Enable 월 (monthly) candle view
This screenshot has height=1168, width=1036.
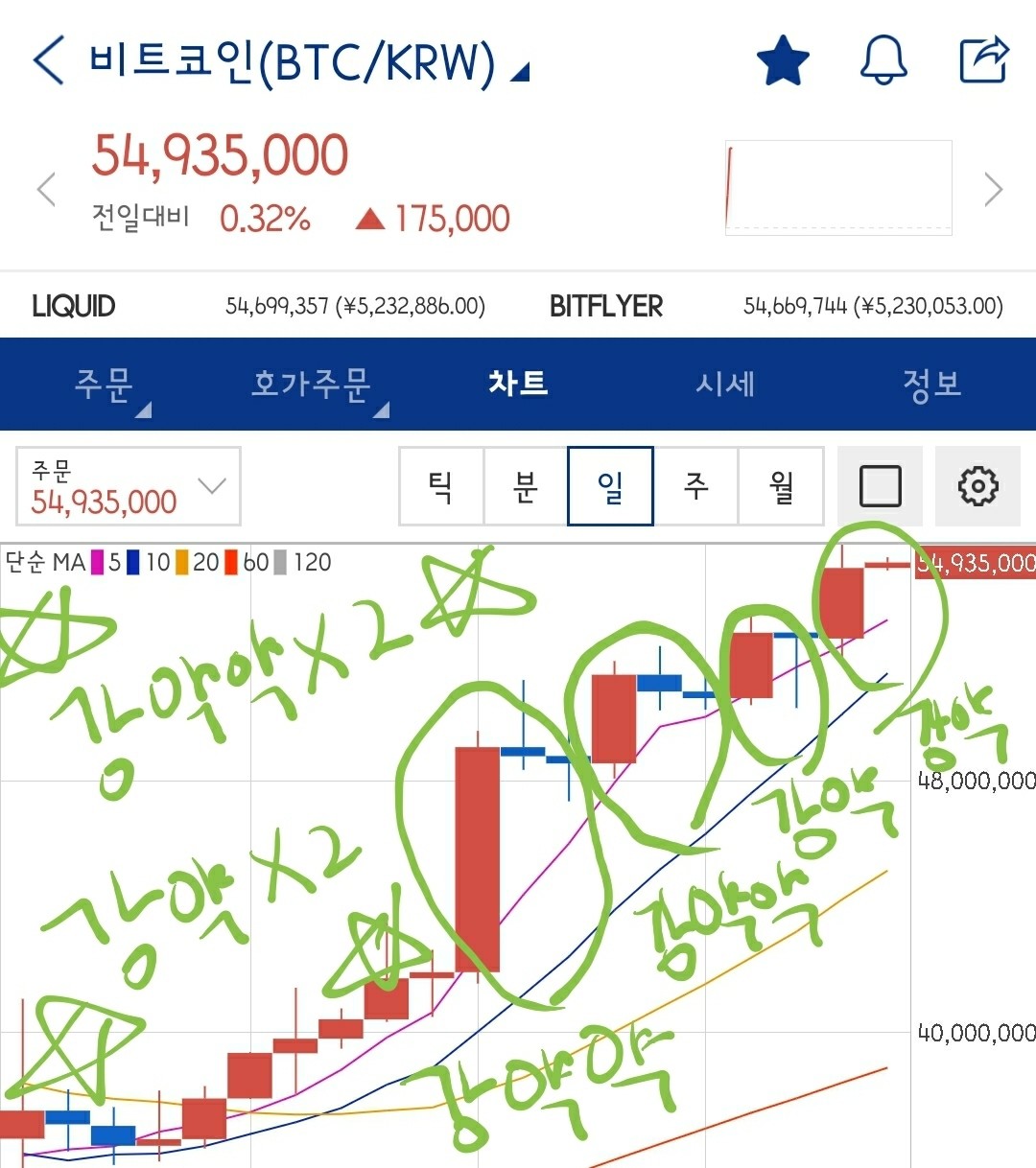click(x=780, y=486)
